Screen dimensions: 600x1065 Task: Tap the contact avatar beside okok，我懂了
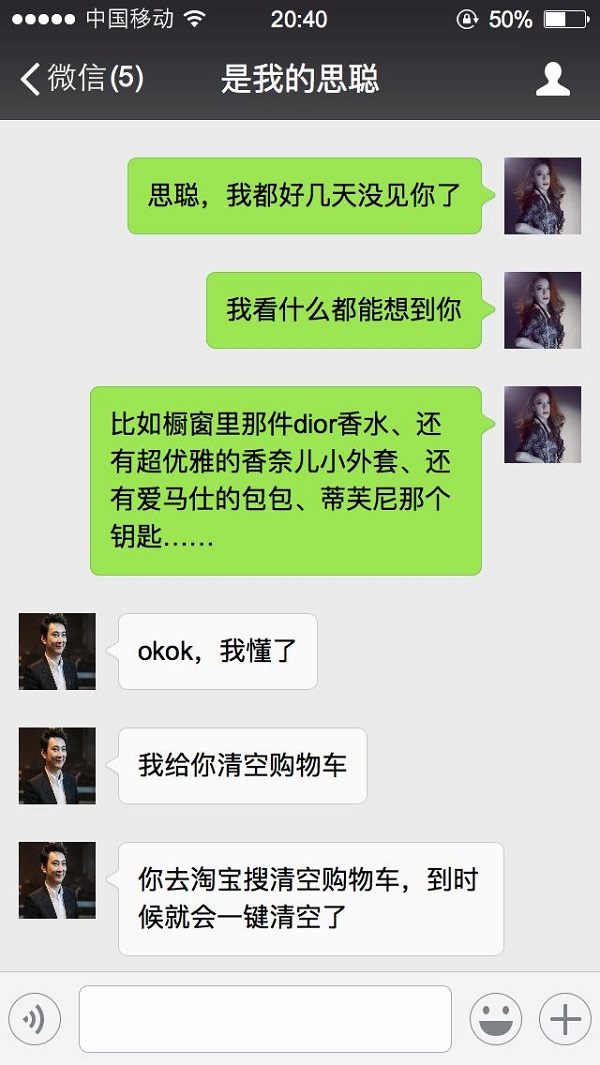(57, 652)
